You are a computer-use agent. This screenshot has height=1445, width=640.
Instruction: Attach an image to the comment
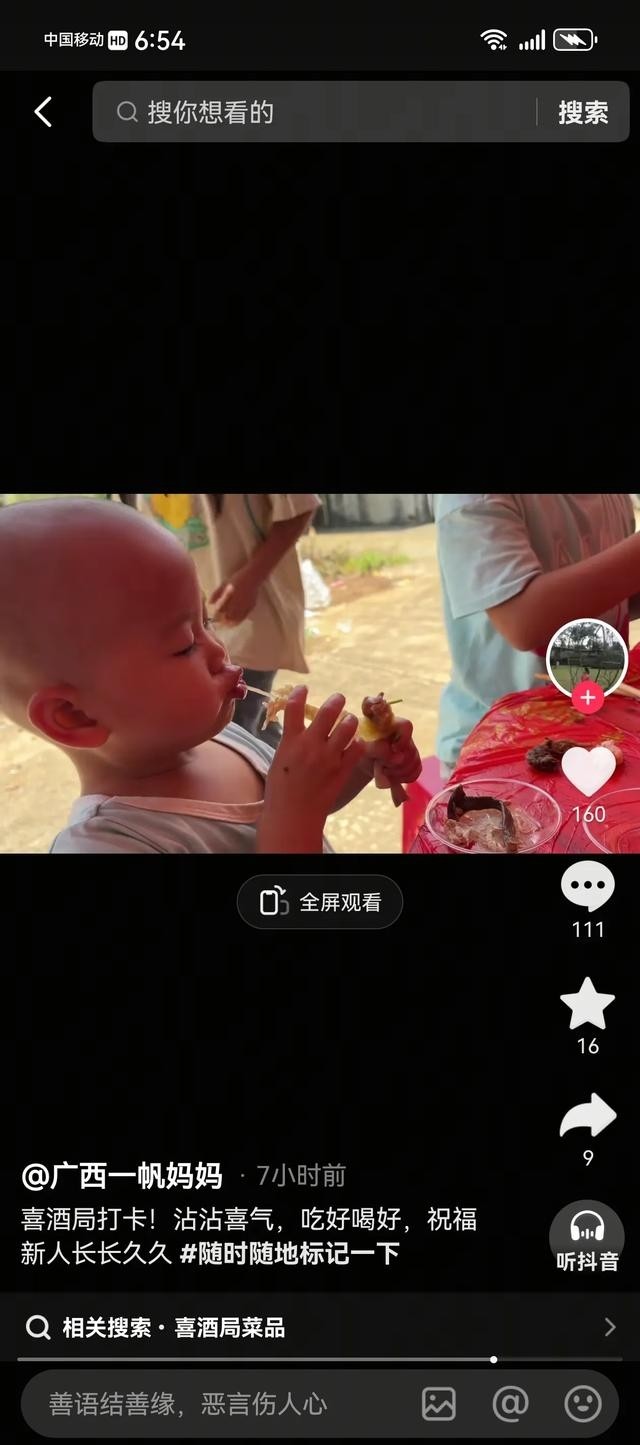[x=439, y=1404]
